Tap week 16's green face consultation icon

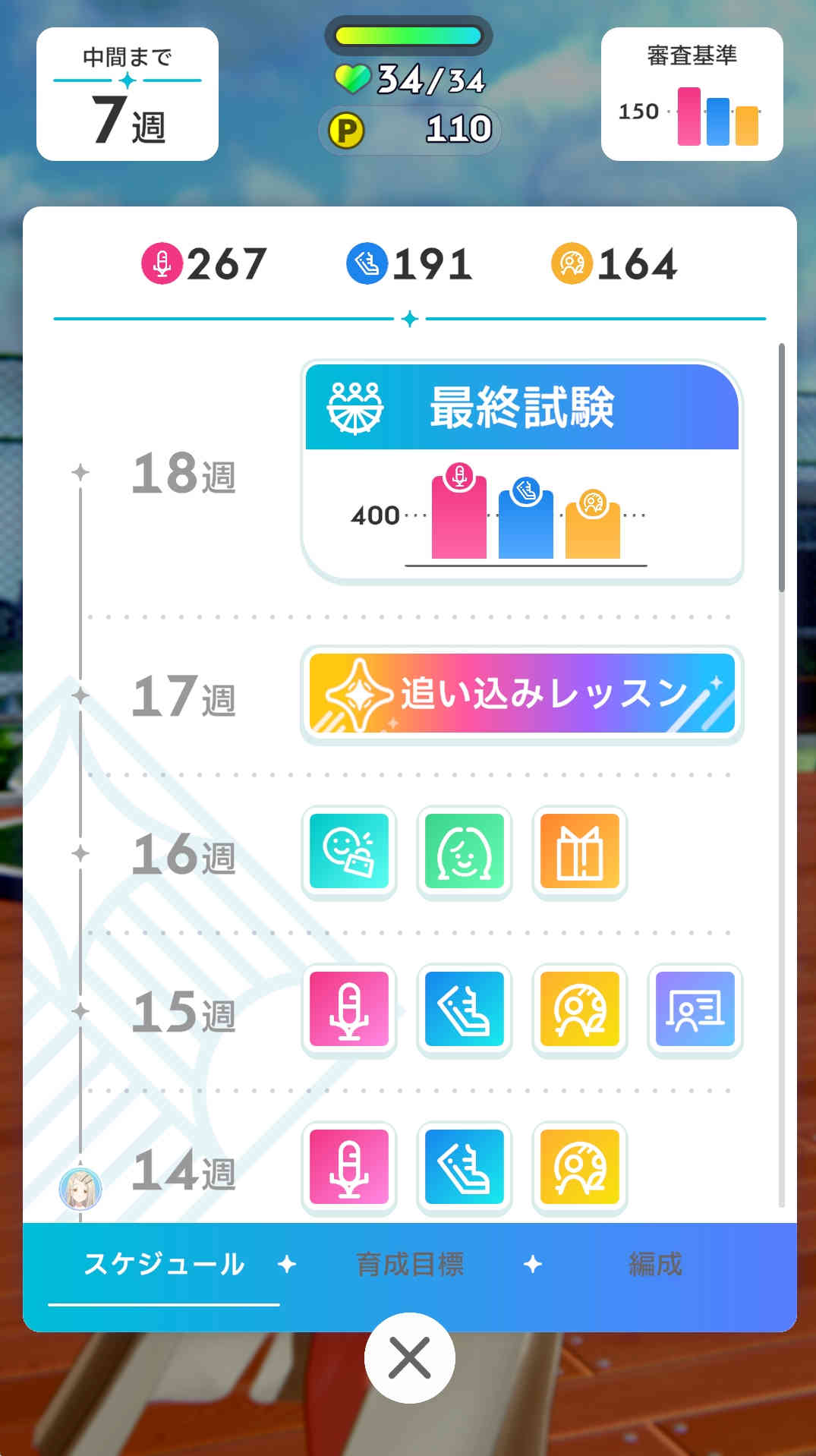(x=465, y=852)
